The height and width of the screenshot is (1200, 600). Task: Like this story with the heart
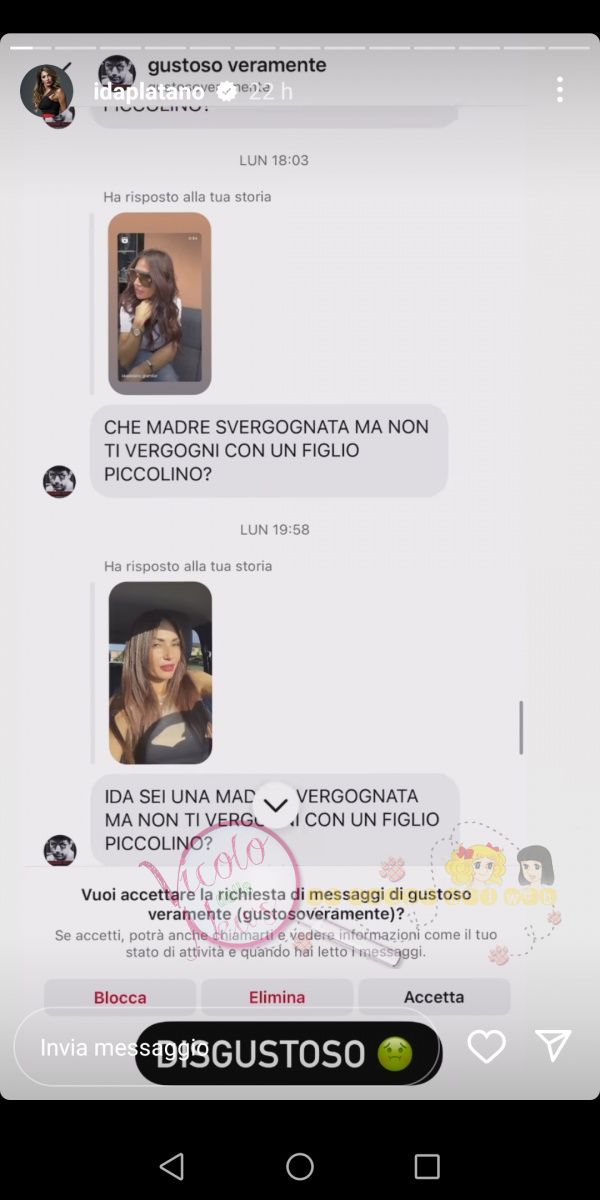(x=487, y=1046)
